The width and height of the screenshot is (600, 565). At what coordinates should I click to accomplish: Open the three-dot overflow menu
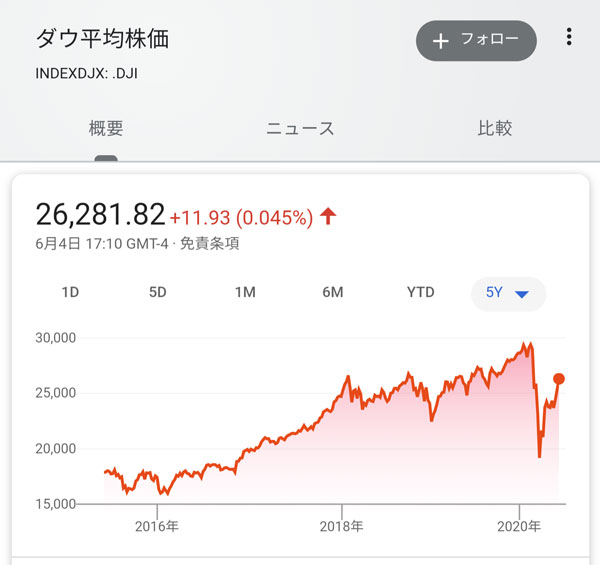click(x=569, y=38)
